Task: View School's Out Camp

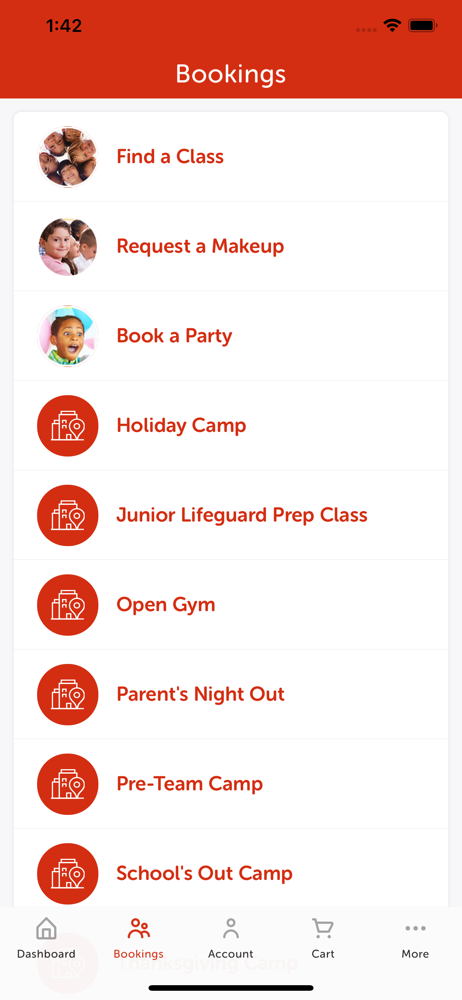Action: click(231, 871)
